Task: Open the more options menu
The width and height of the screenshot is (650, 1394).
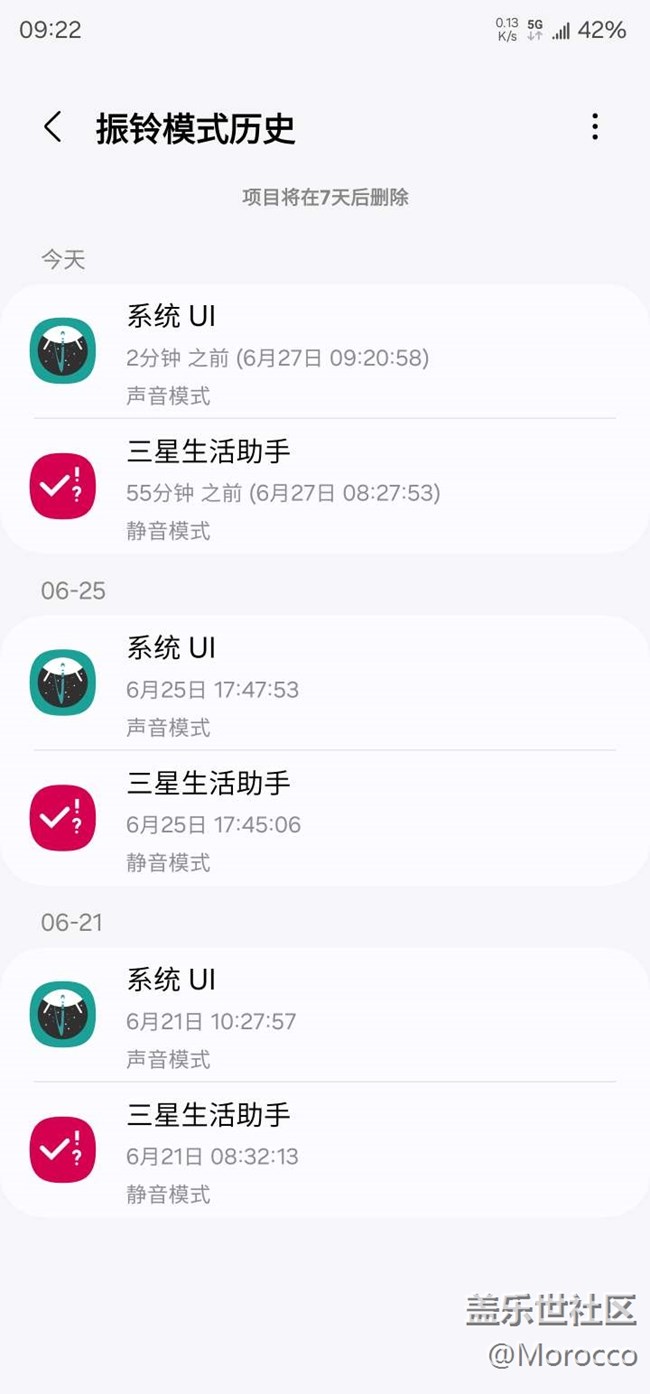Action: point(595,127)
